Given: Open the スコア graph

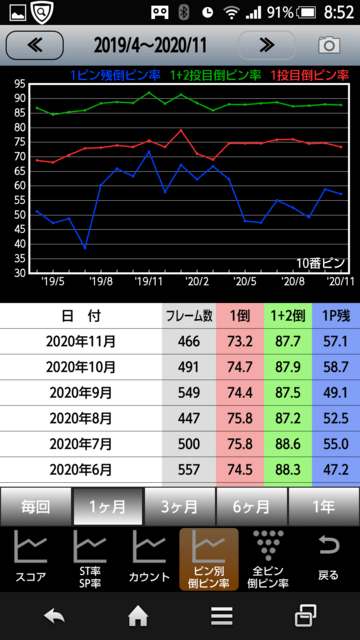Looking at the screenshot, I should coord(31,558).
